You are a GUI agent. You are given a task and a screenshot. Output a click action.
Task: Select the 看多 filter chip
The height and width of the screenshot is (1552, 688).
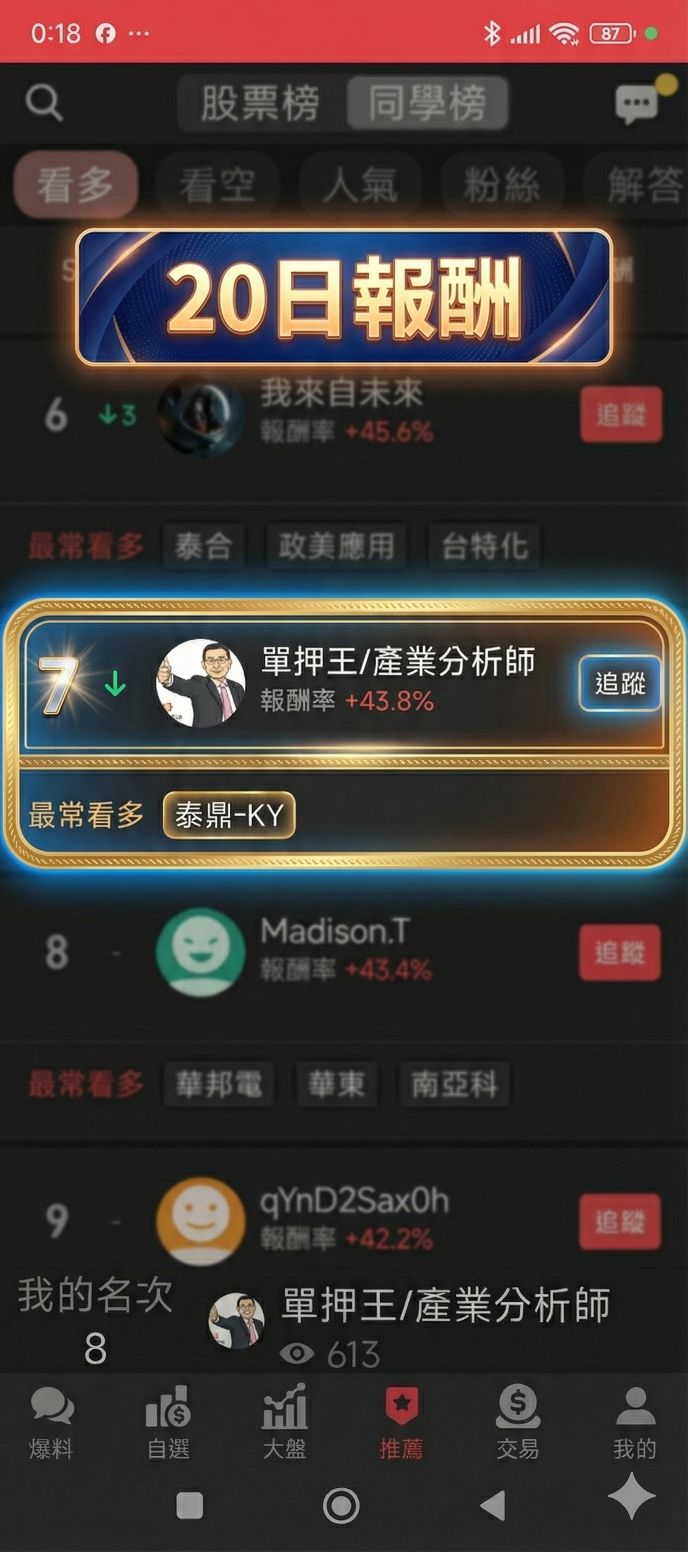(75, 185)
